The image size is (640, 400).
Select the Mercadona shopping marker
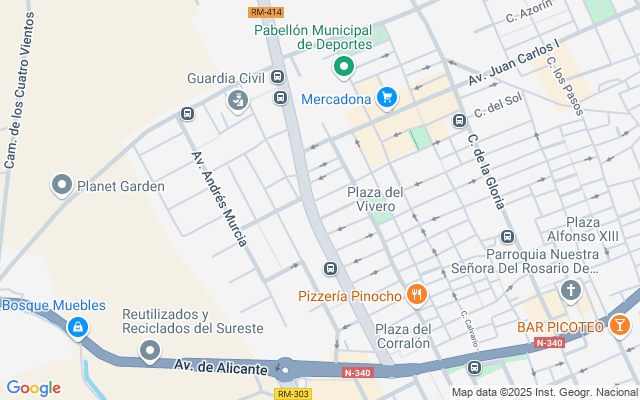387,97
